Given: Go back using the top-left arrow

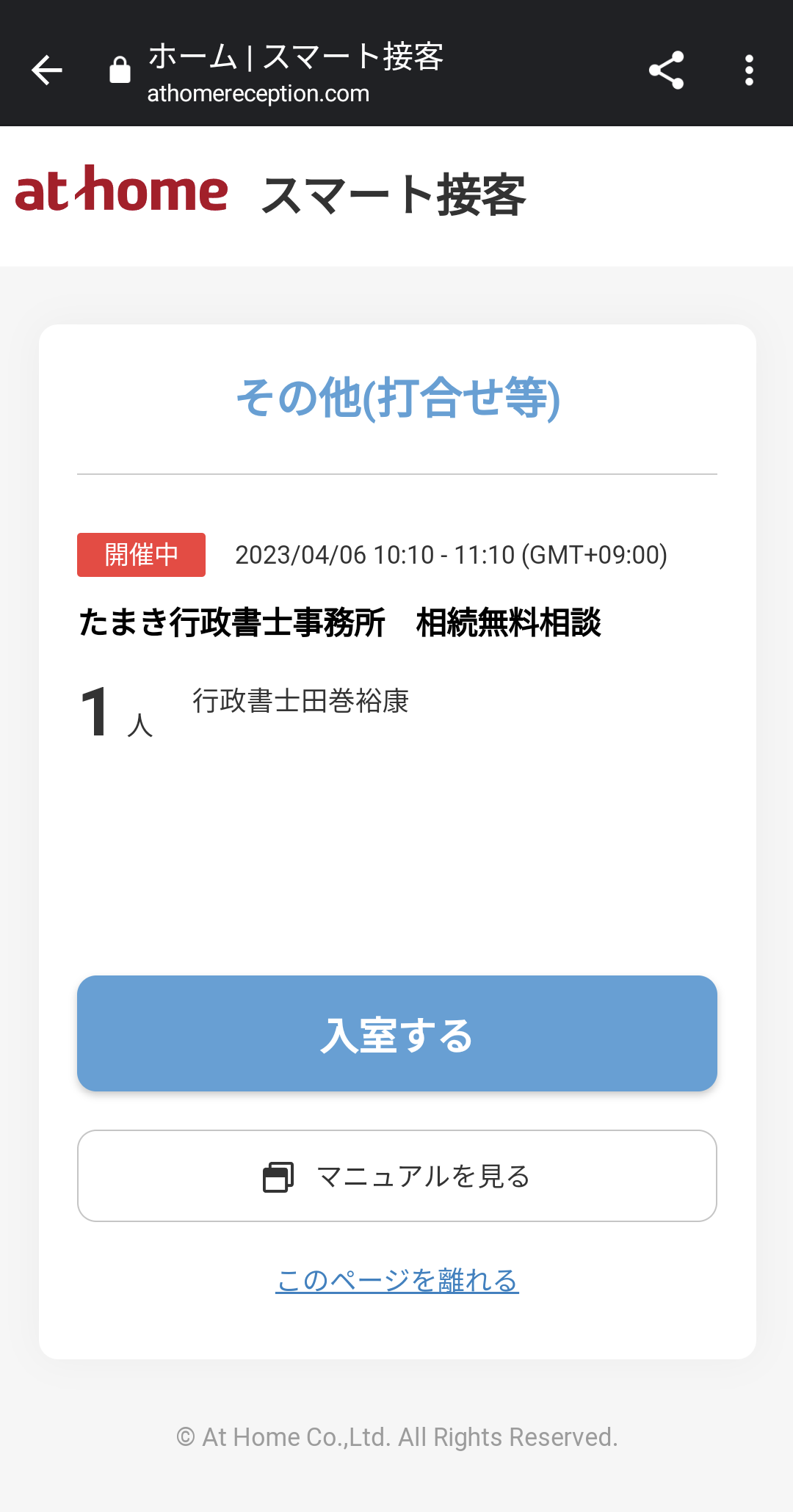Looking at the screenshot, I should (47, 70).
